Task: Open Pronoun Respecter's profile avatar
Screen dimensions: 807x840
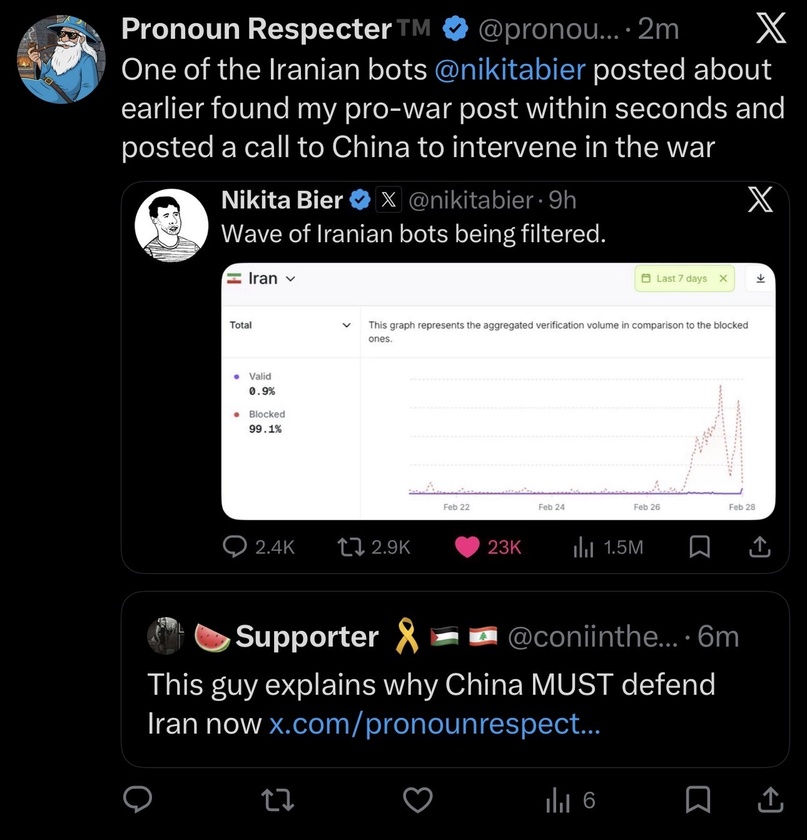Action: [62, 58]
